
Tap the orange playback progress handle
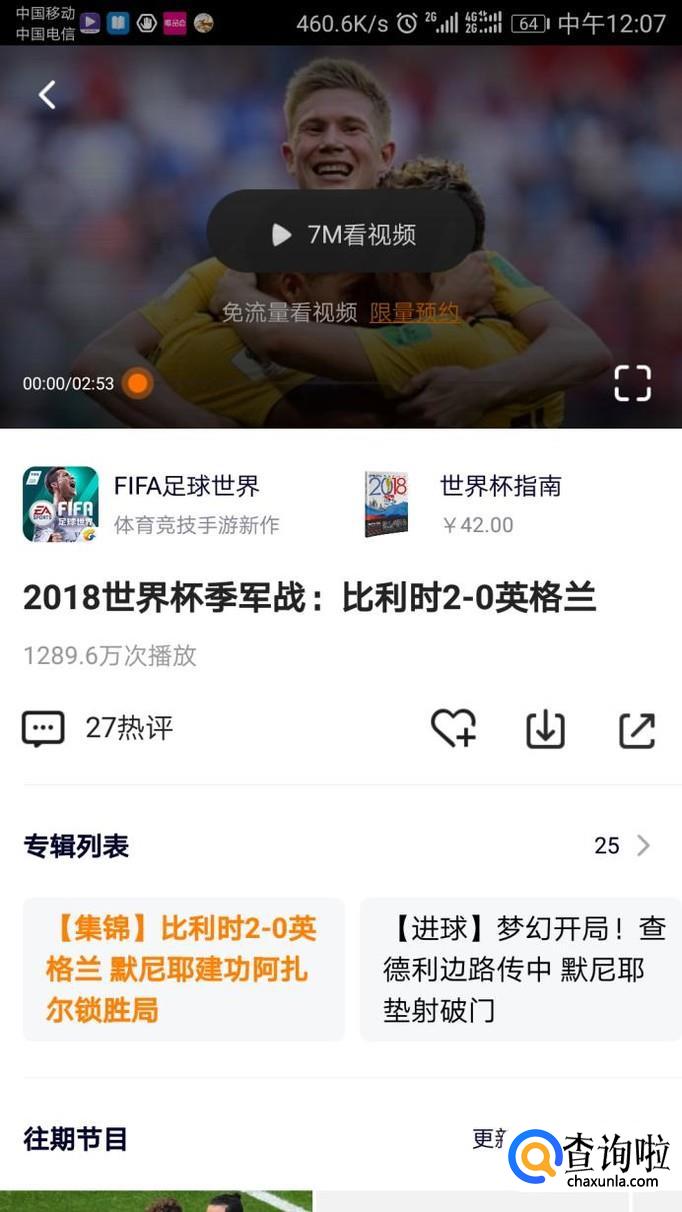[x=138, y=383]
